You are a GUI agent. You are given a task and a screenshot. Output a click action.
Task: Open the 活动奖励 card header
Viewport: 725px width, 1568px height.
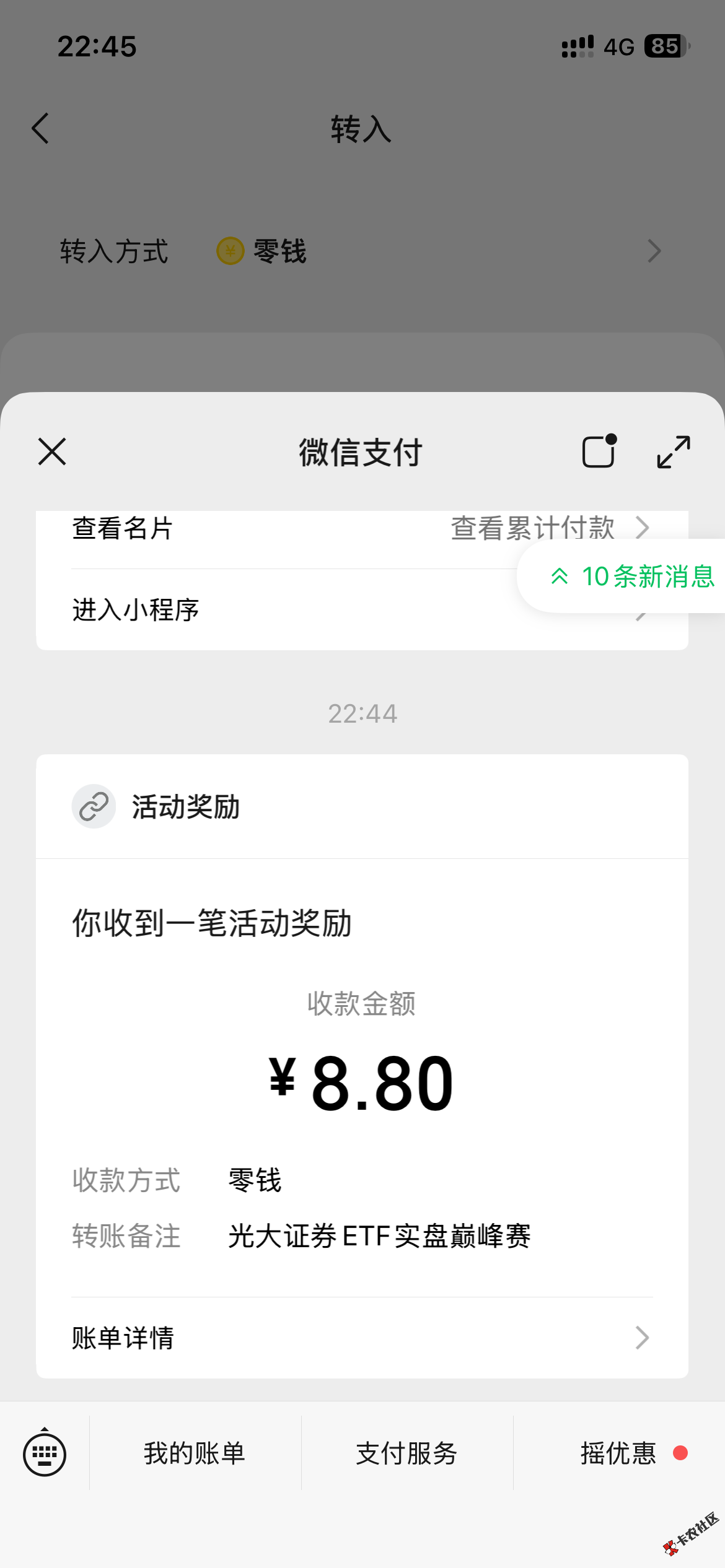pos(186,807)
